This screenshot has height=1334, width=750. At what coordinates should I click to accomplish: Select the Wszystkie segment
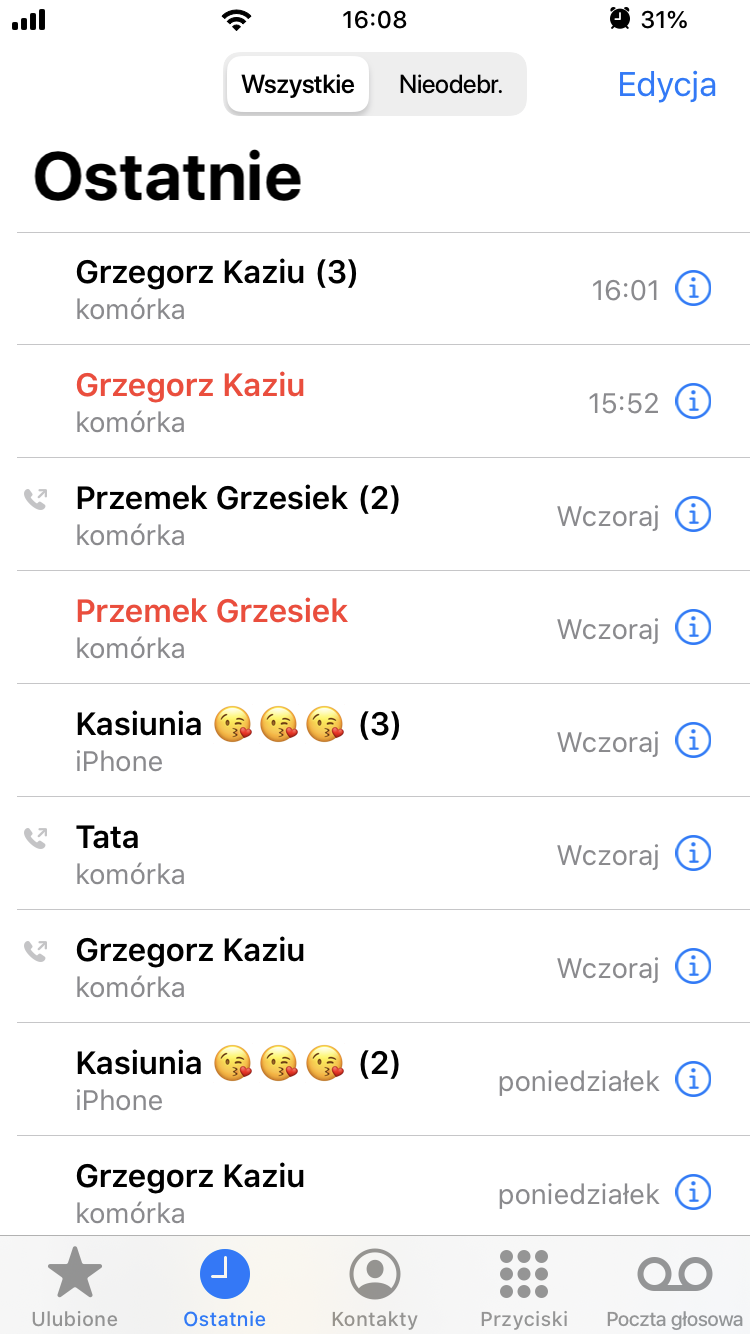pyautogui.click(x=298, y=84)
